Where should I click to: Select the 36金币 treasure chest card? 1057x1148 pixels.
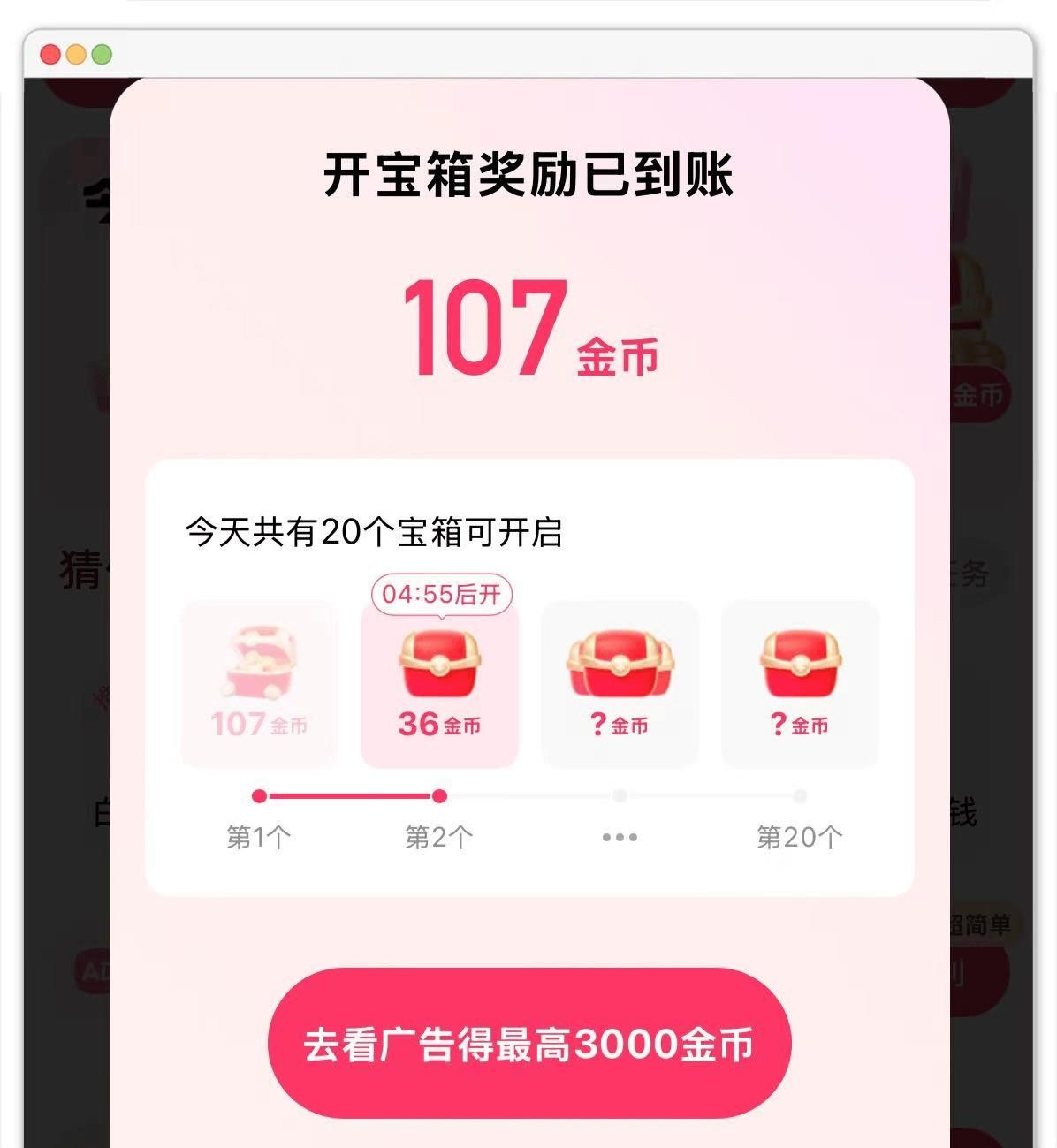[439, 685]
